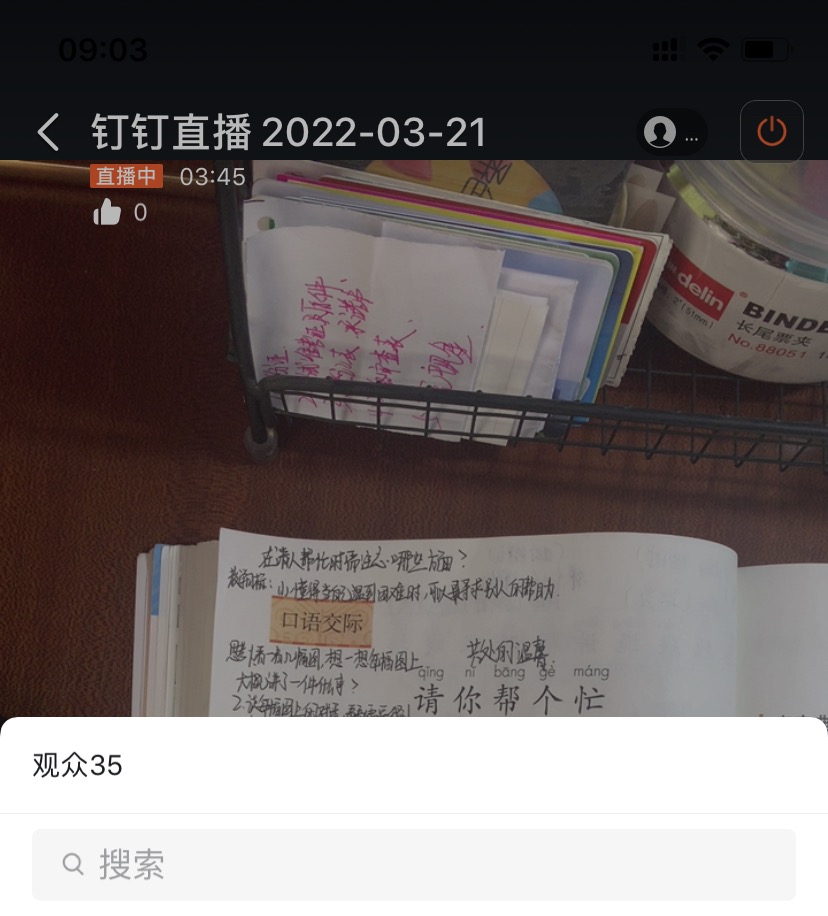The image size is (828, 916).
Task: Tap the Wi-Fi icon in the status bar
Action: (712, 48)
